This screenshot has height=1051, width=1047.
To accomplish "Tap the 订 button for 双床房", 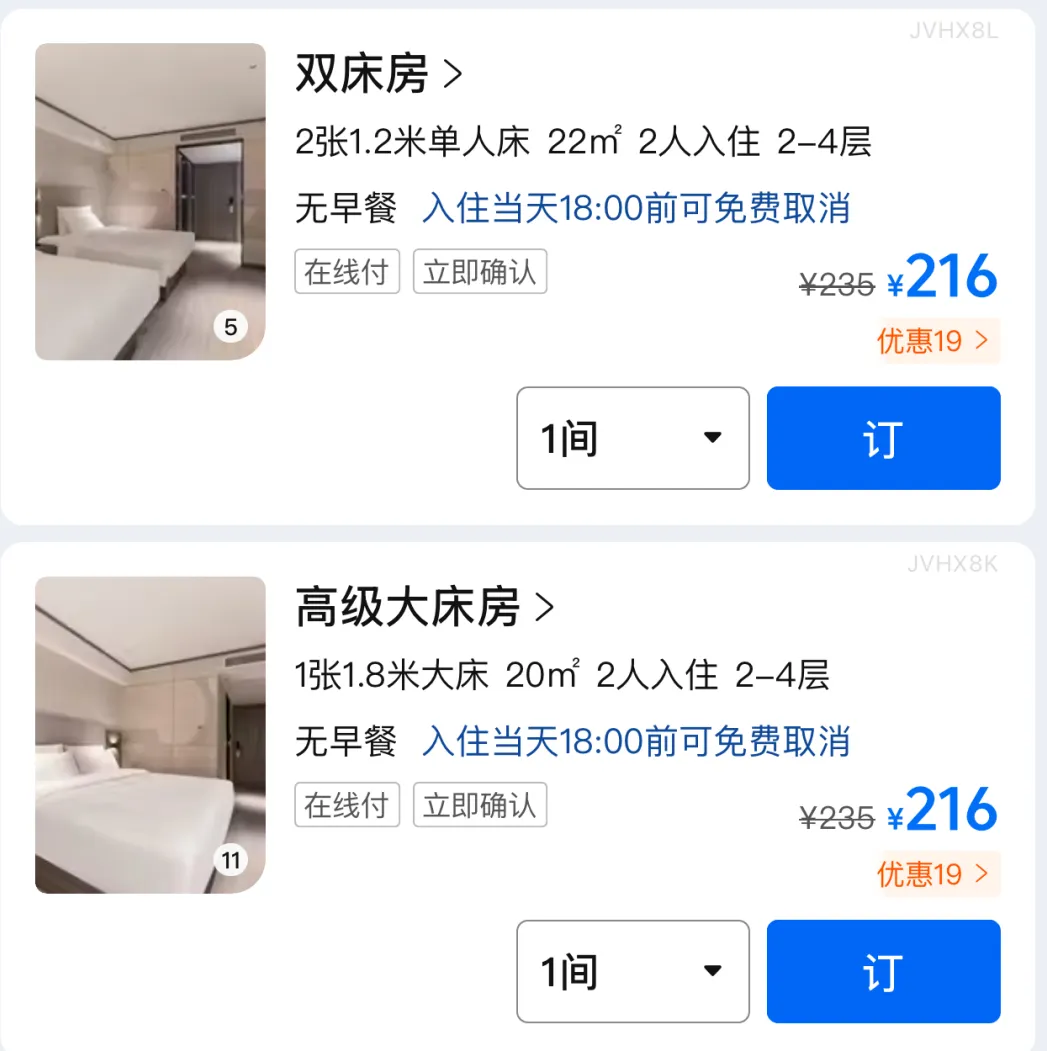I will point(883,438).
